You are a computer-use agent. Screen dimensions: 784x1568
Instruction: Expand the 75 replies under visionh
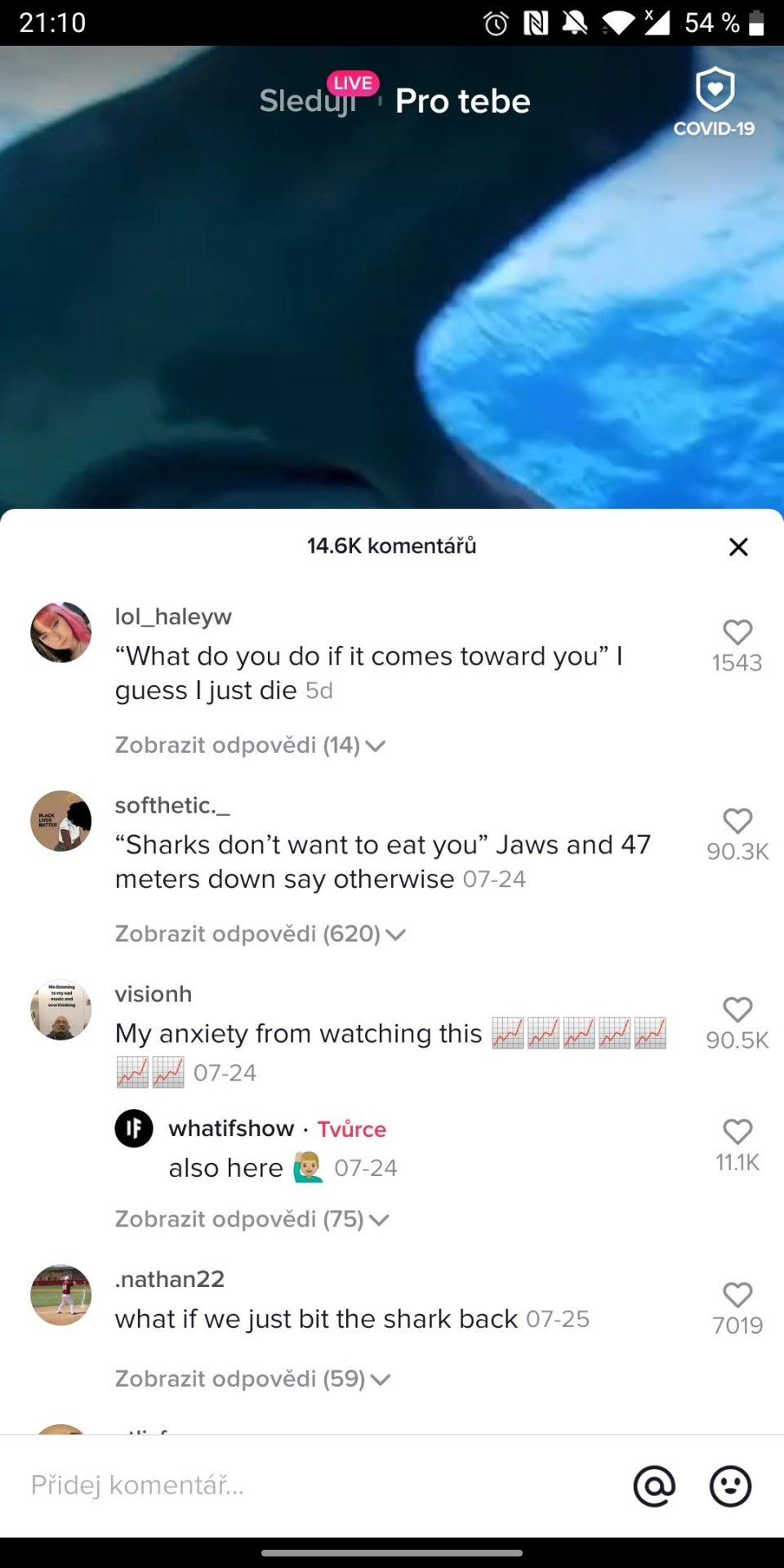click(x=252, y=1218)
